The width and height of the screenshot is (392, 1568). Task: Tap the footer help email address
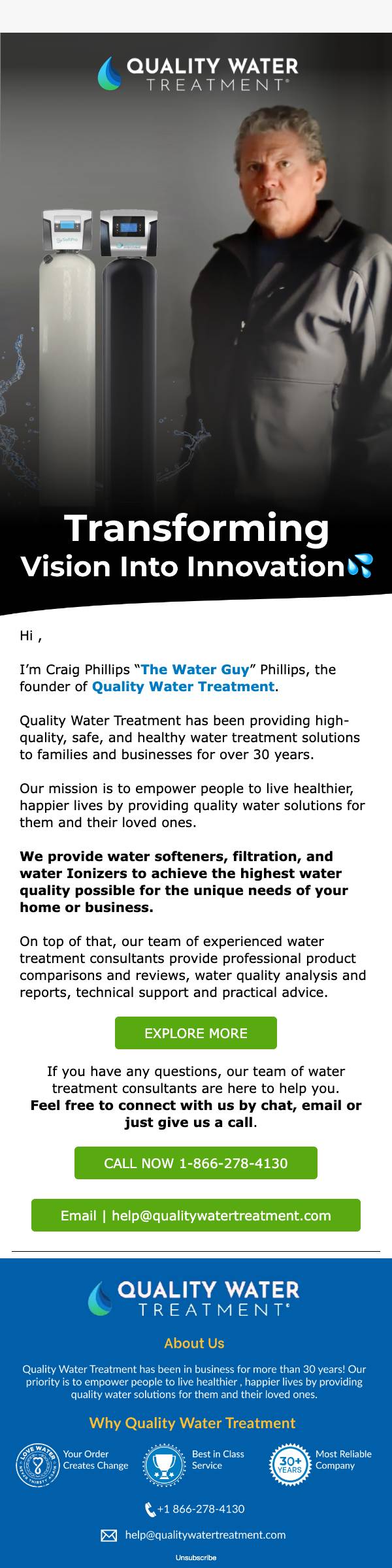(205, 1535)
